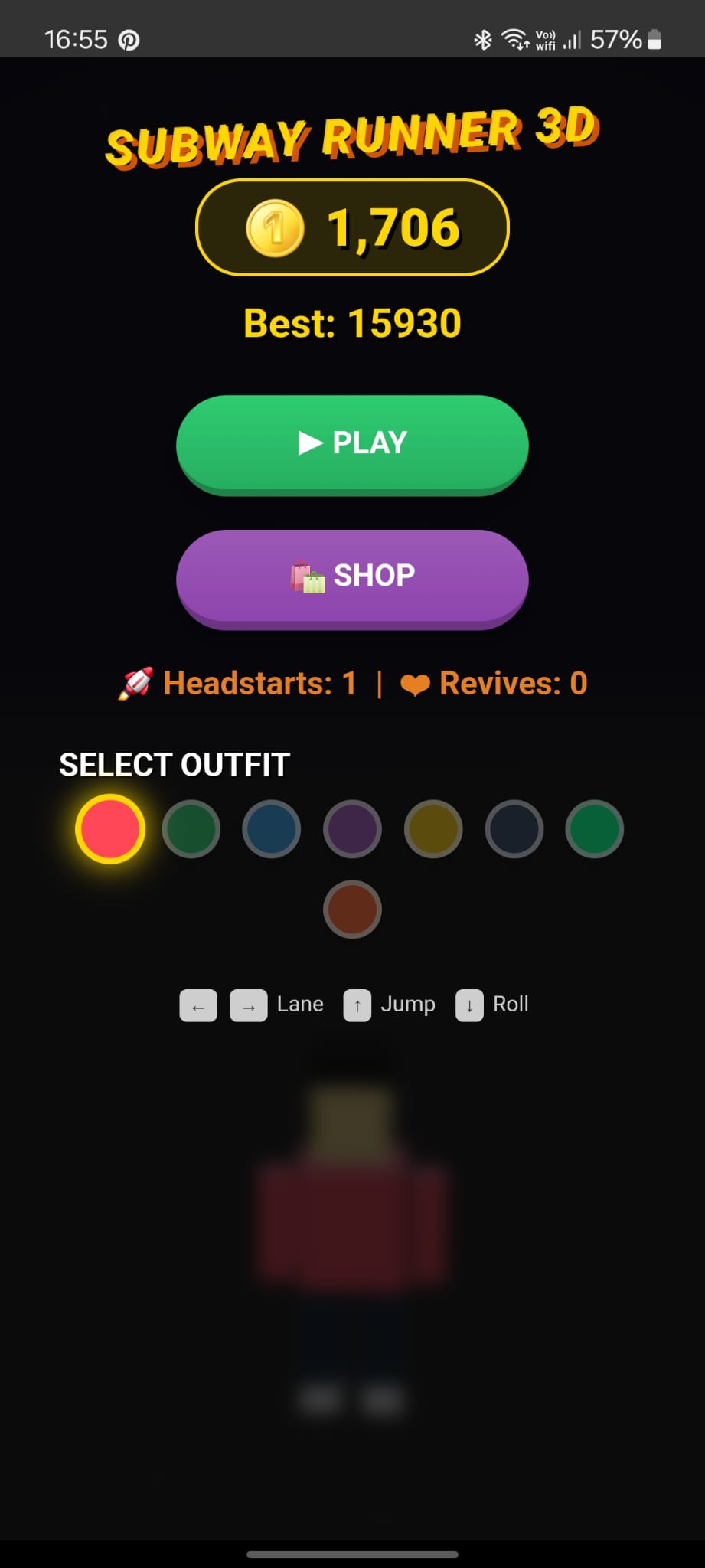
Task: Choose the mustard yellow outfit
Action: pos(433,829)
